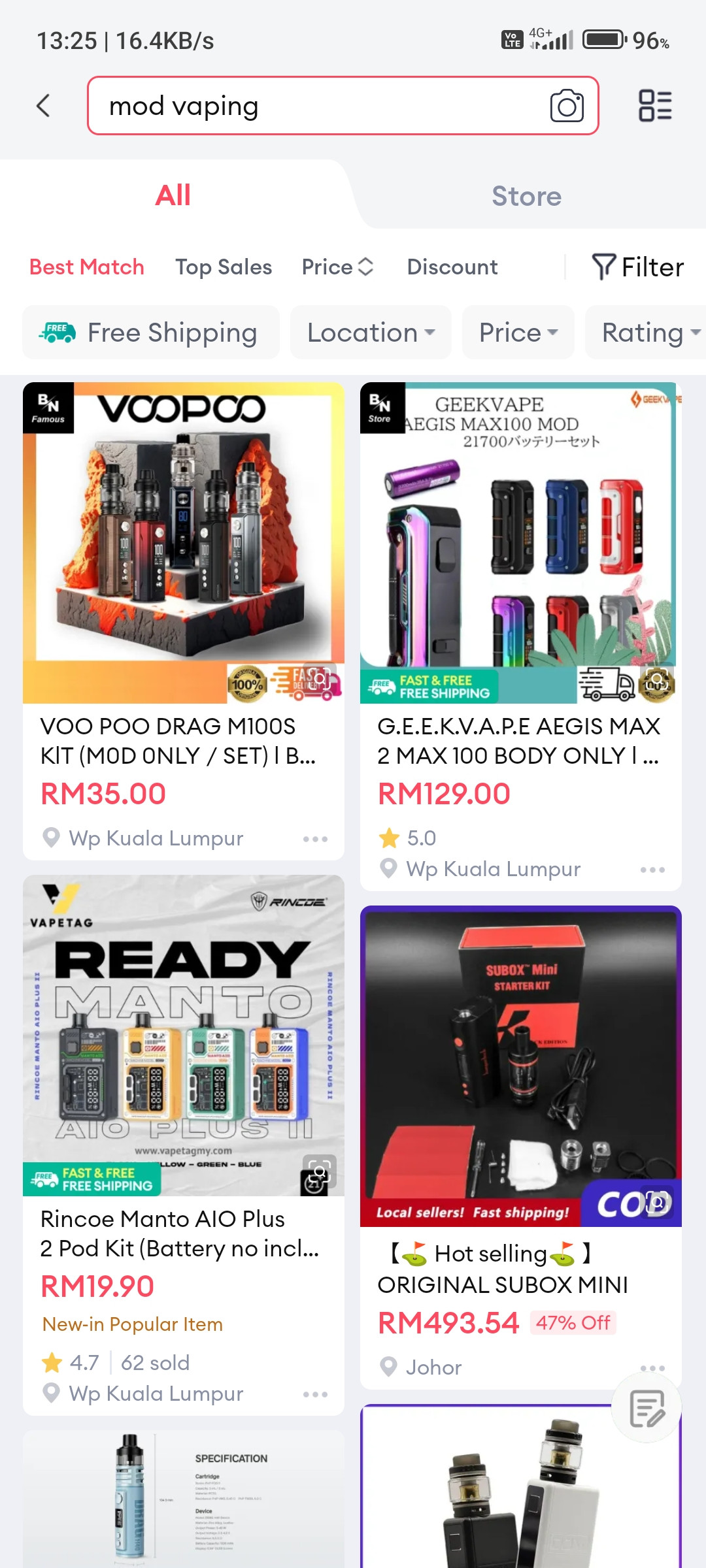Image resolution: width=706 pixels, height=1568 pixels.
Task: Switch results to list view layout
Action: (x=655, y=106)
